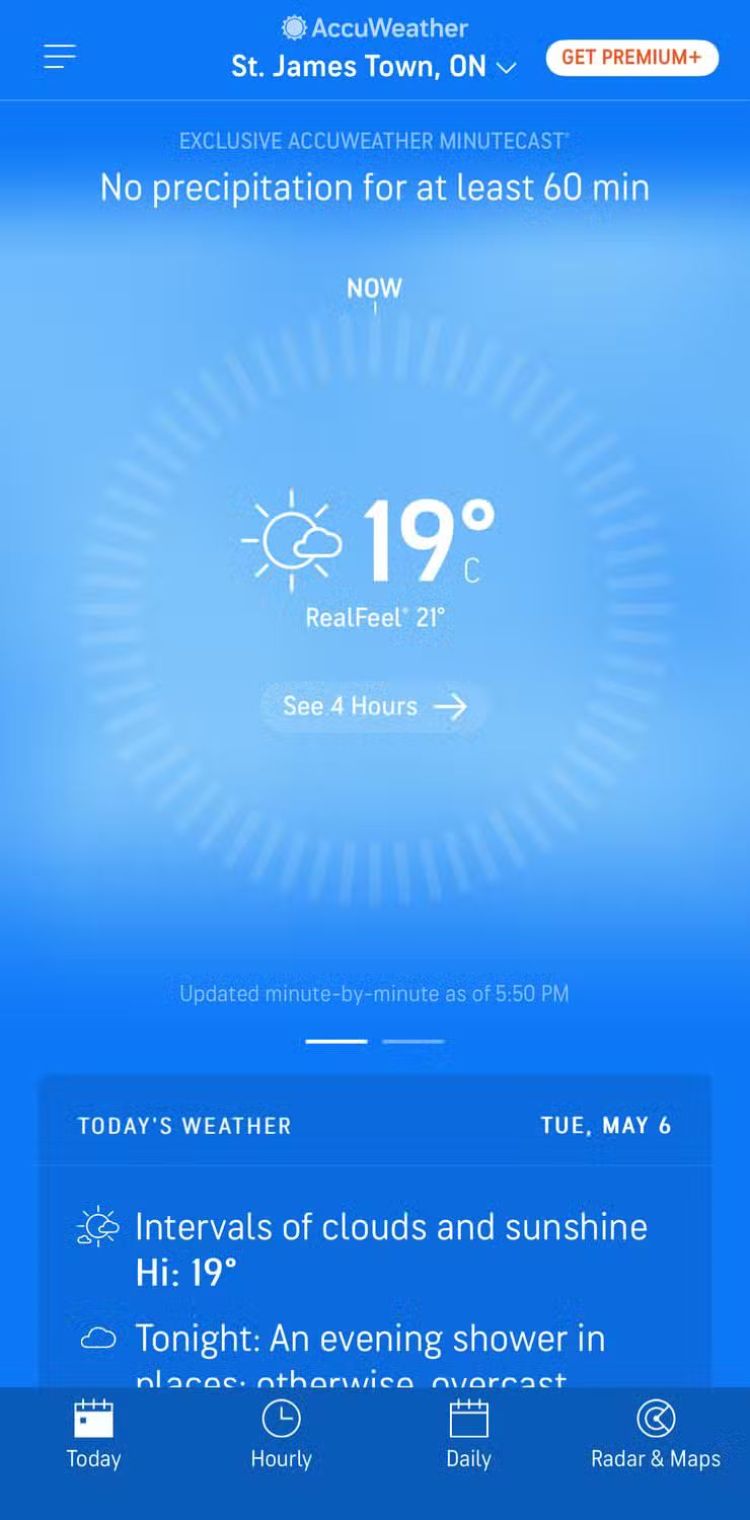Switch to the Daily tab
This screenshot has height=1520, width=750.
pyautogui.click(x=468, y=1435)
